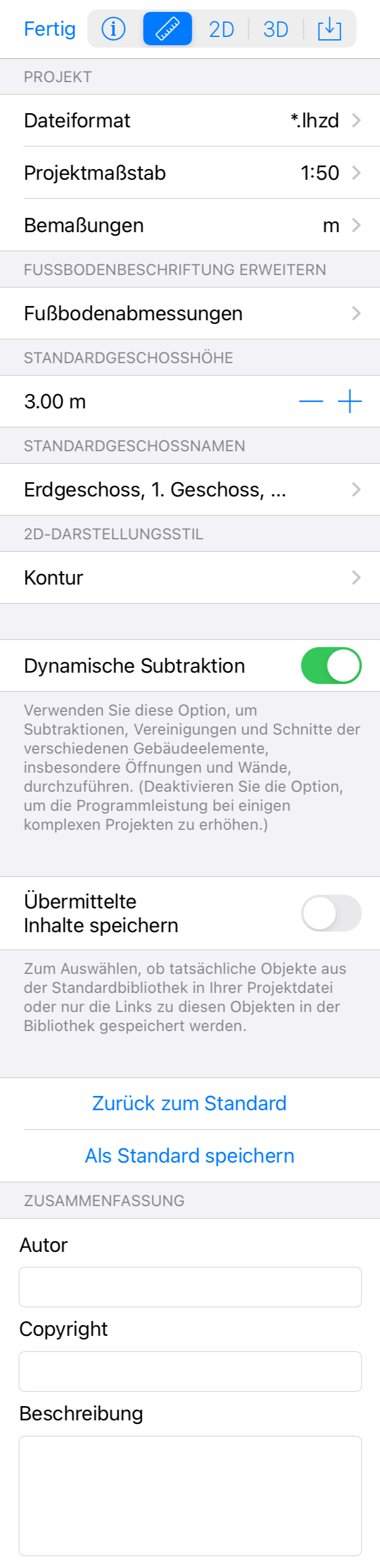The image size is (380, 1568).
Task: Open the Kontur 2D-Darstellungsstil option
Action: 190,577
